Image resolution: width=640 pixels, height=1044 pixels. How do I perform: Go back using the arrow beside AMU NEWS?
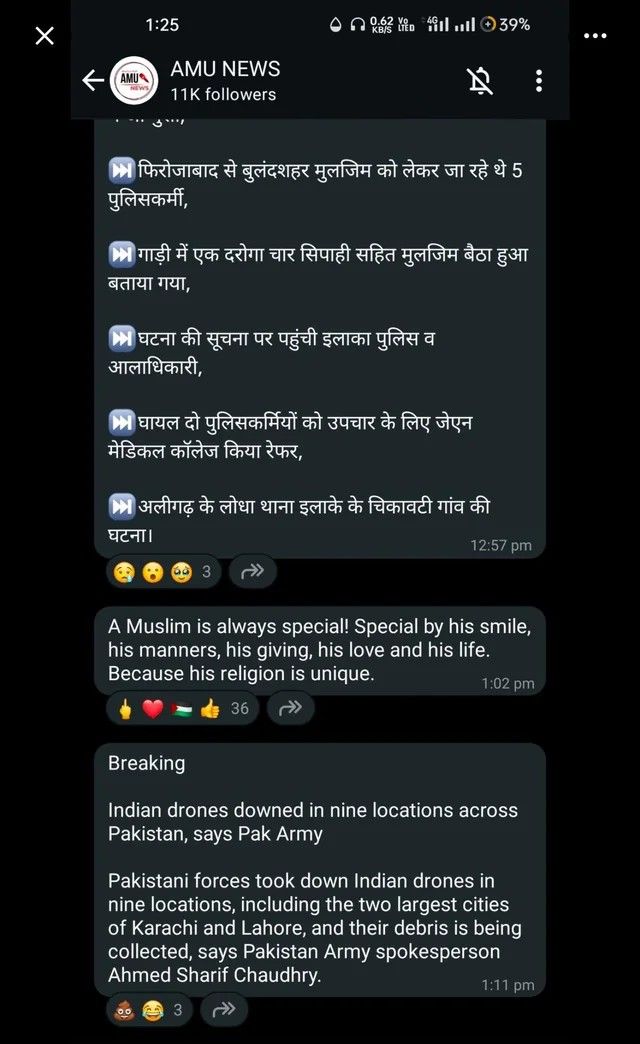click(x=93, y=81)
